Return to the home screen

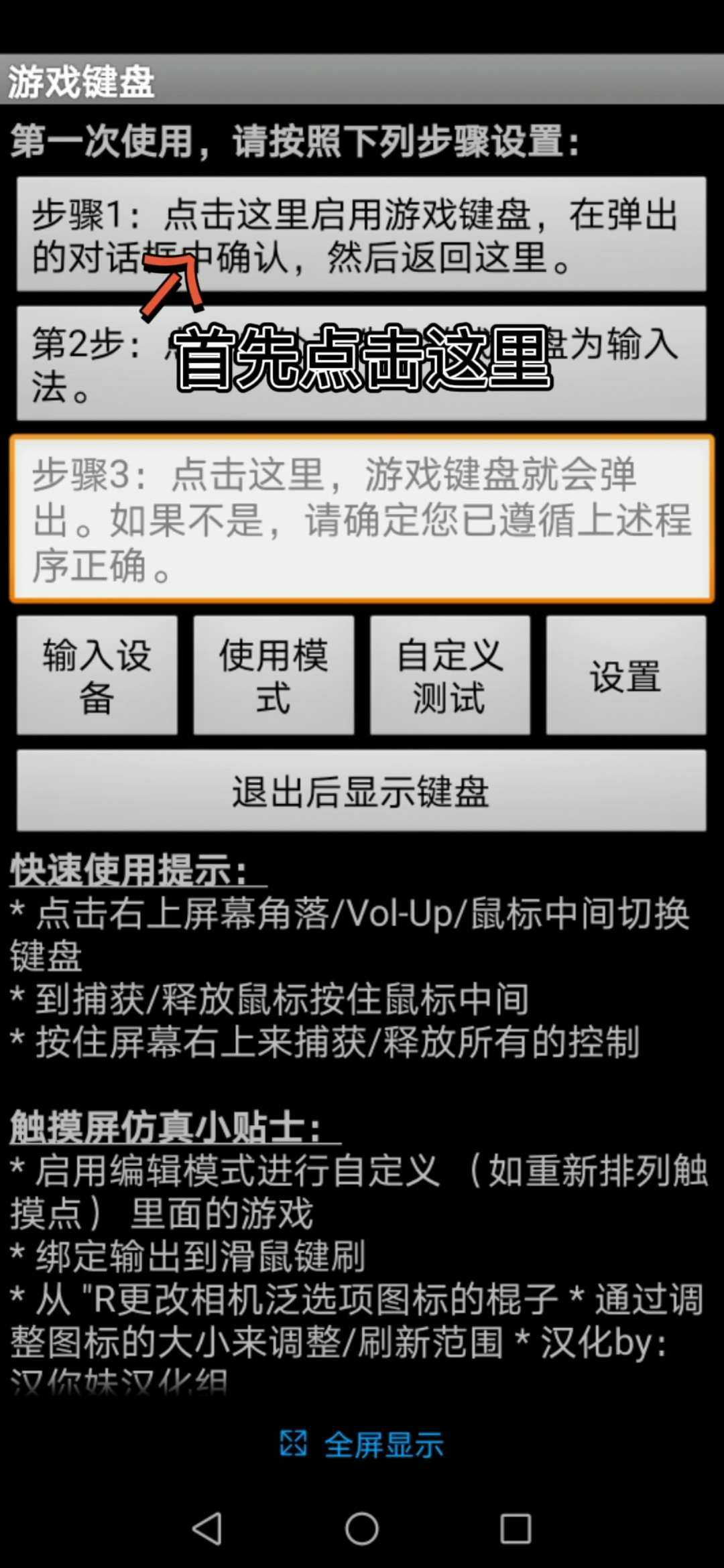click(x=362, y=1529)
